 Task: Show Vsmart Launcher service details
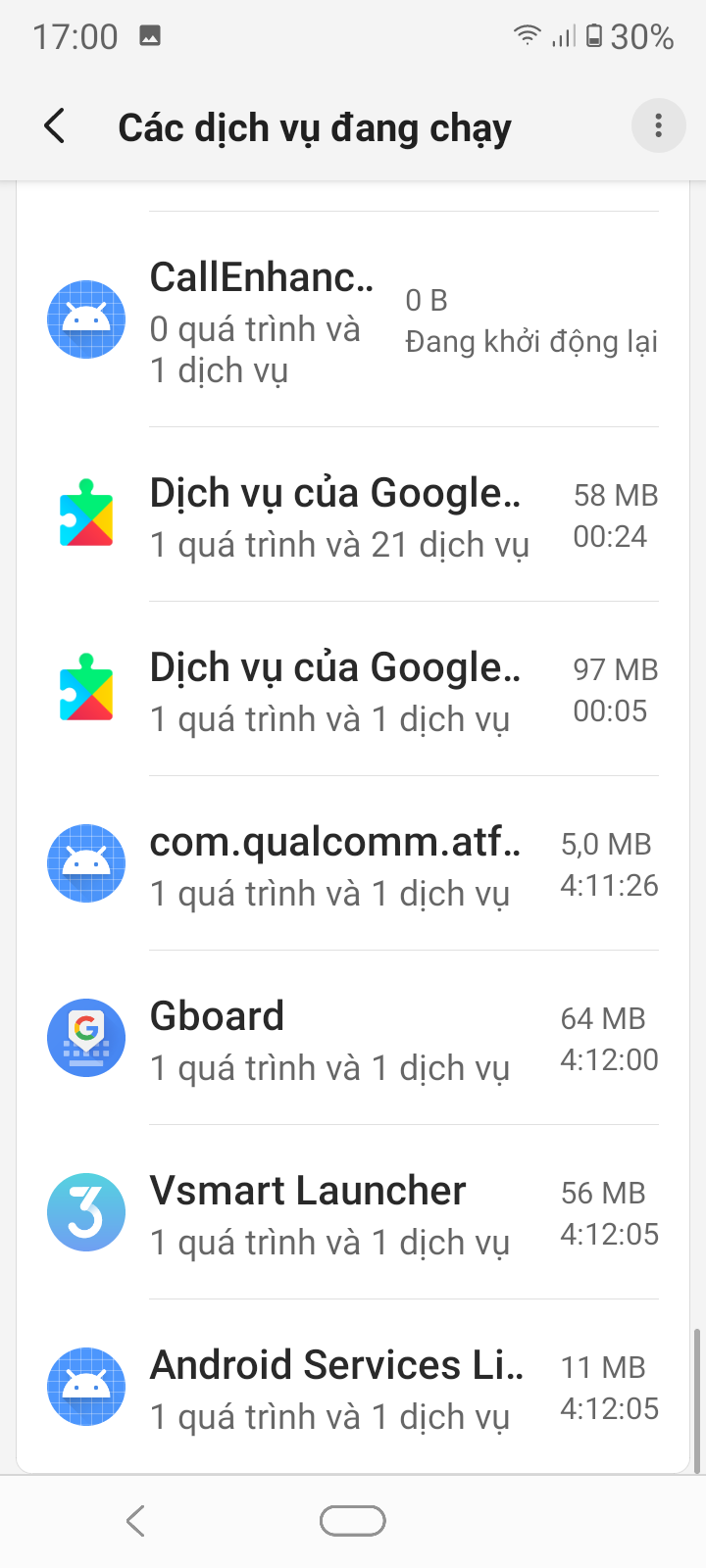tap(353, 1213)
